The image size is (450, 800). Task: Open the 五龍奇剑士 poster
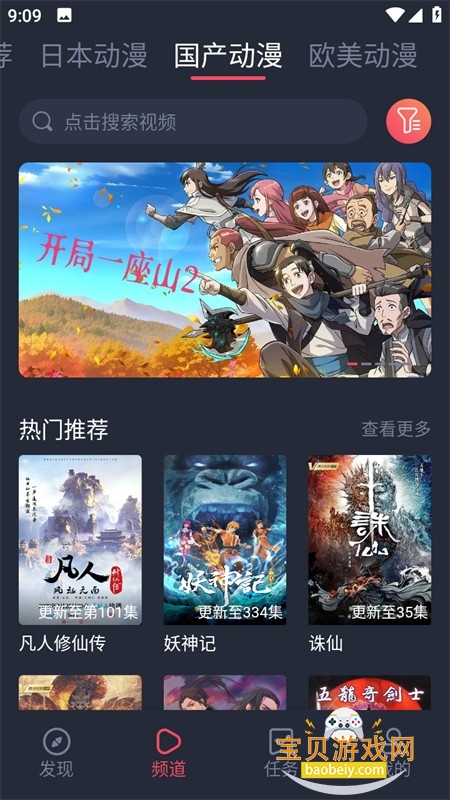click(369, 693)
